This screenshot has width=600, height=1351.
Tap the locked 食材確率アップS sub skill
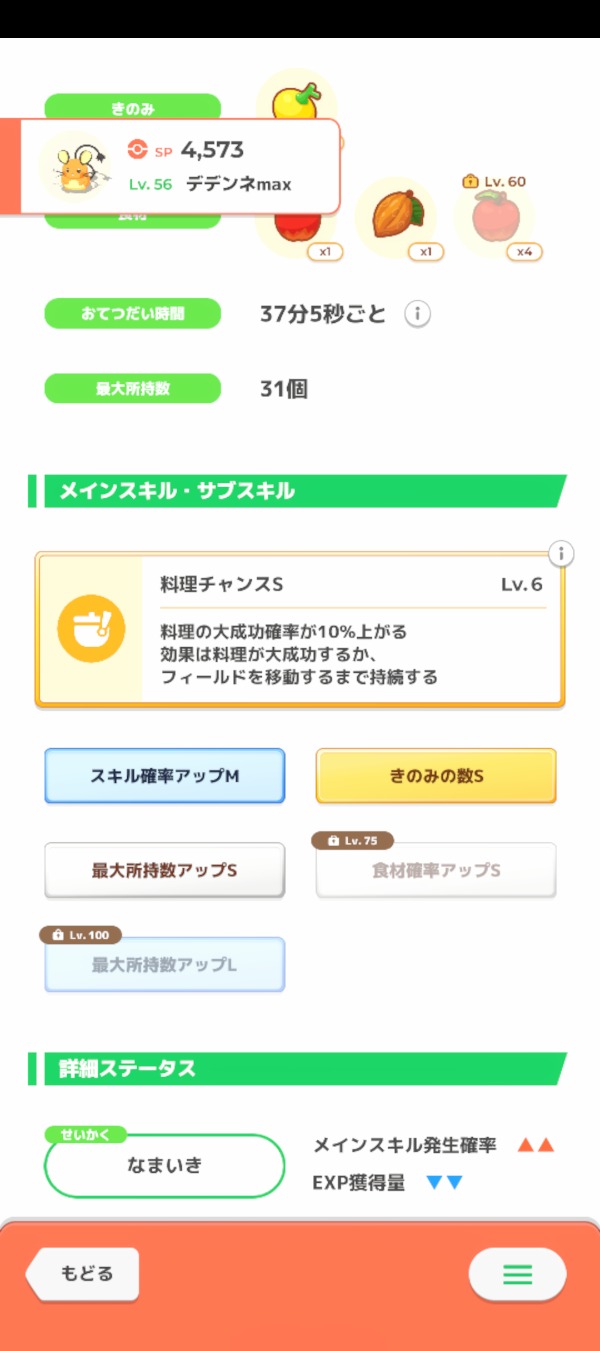coord(436,870)
